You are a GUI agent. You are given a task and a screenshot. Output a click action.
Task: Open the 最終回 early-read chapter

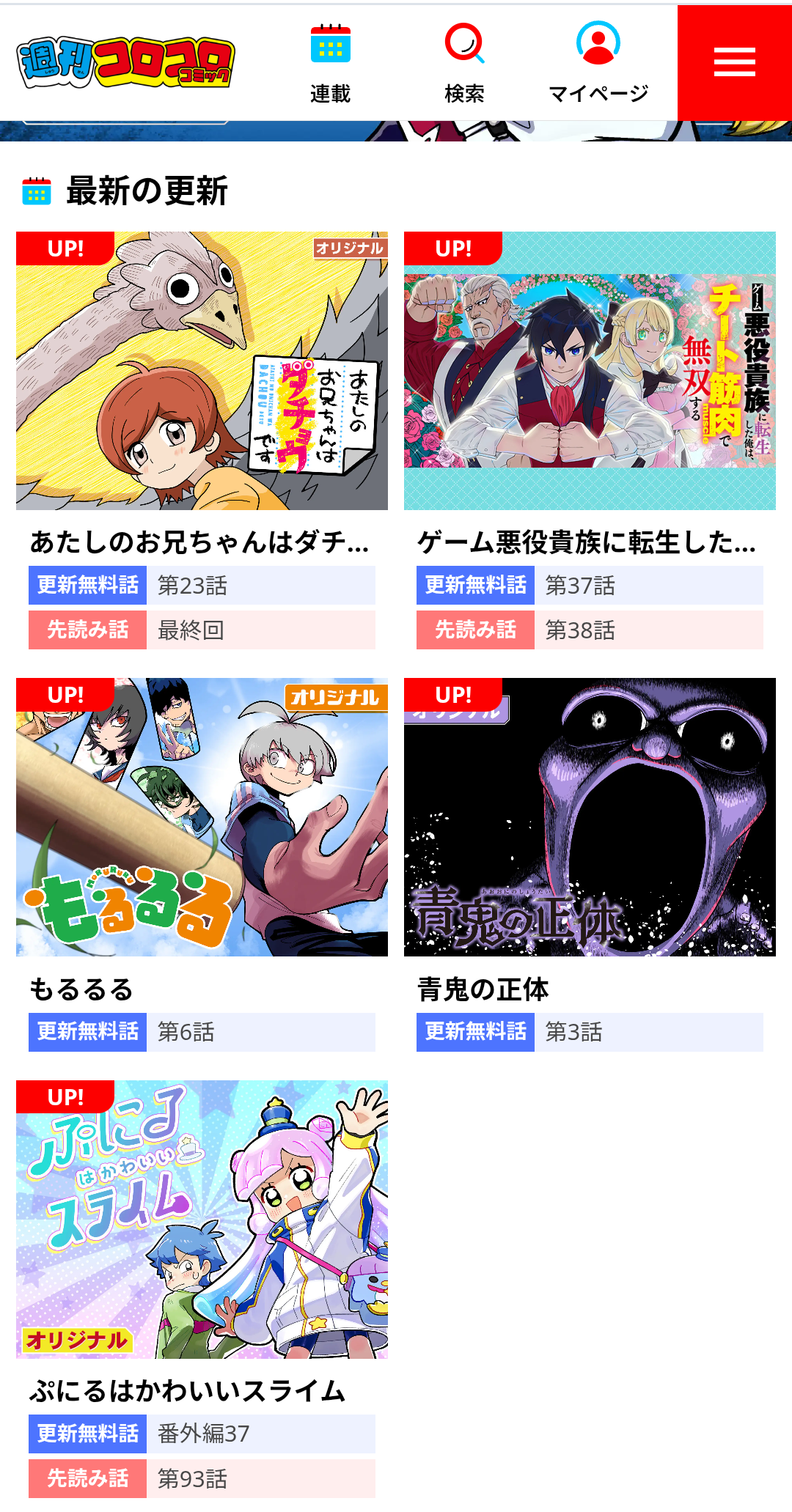click(202, 630)
